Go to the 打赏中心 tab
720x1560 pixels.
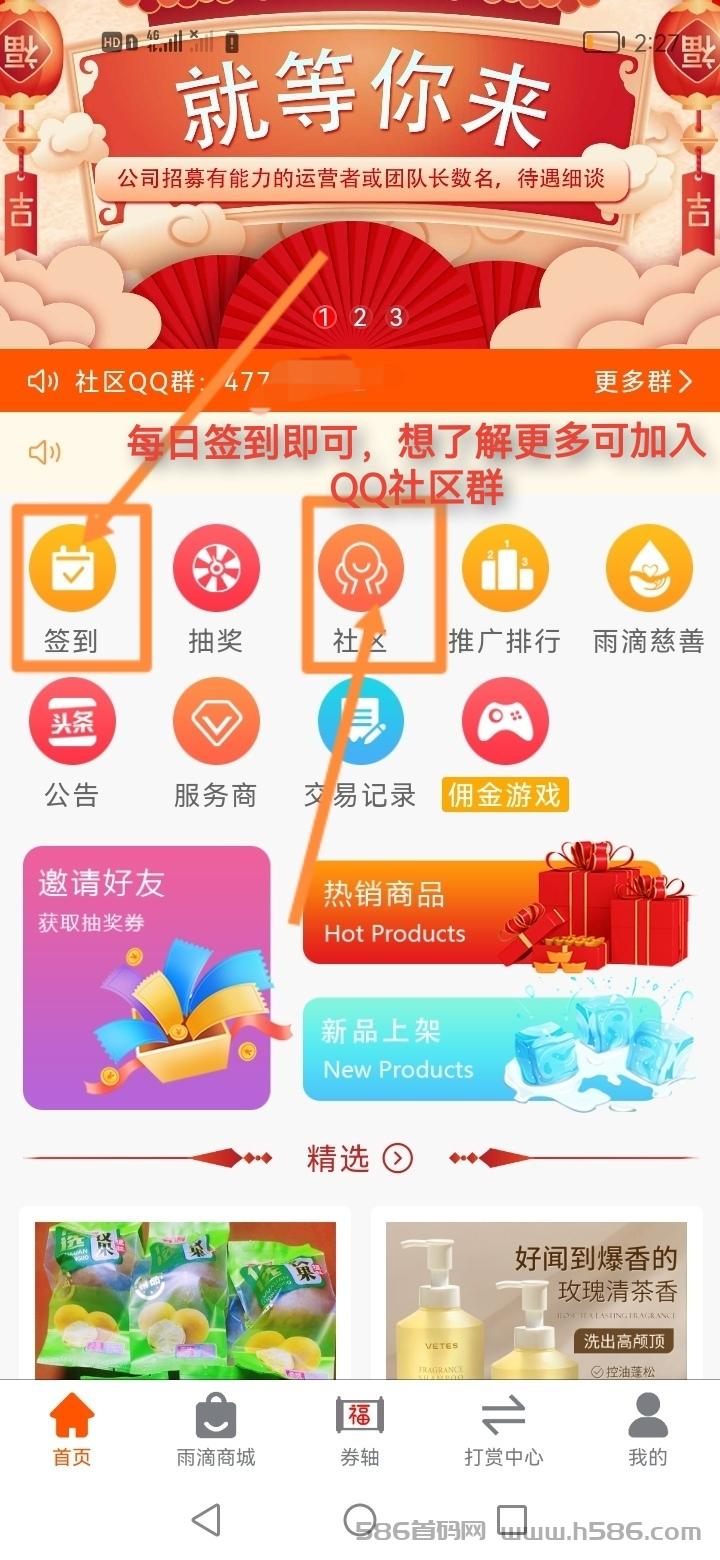click(504, 1431)
